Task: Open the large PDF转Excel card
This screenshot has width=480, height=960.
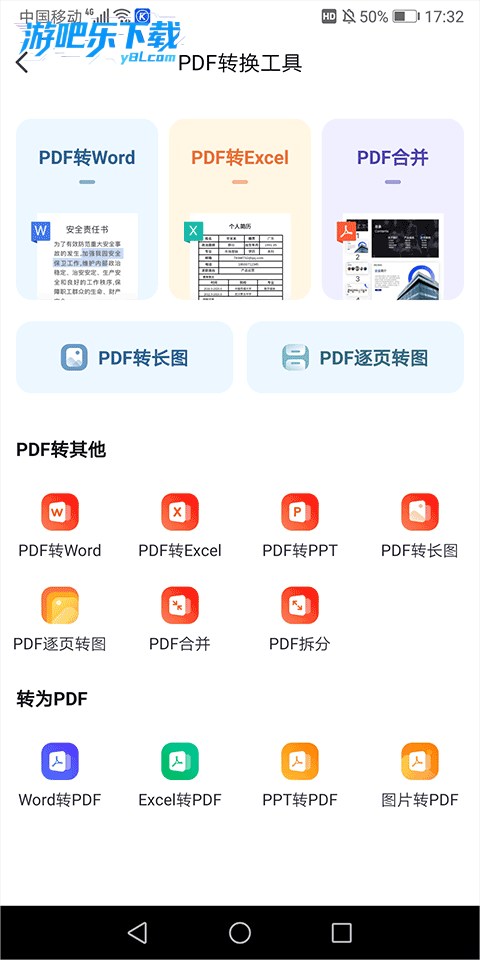Action: [x=240, y=209]
